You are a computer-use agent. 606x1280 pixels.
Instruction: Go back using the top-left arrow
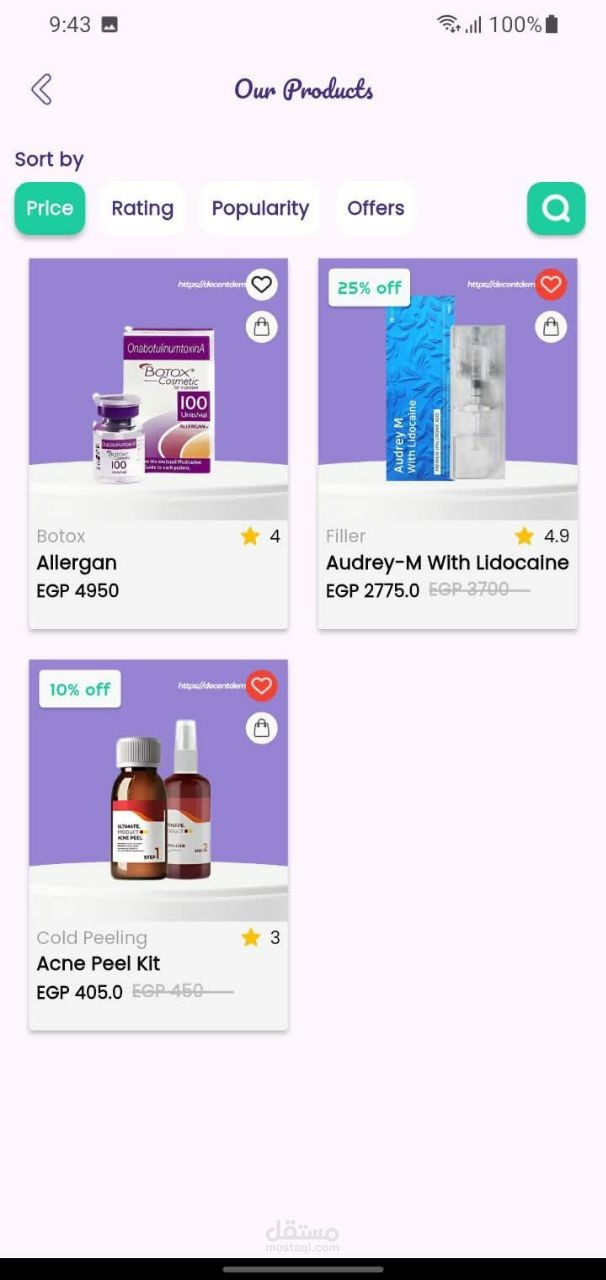[x=41, y=90]
